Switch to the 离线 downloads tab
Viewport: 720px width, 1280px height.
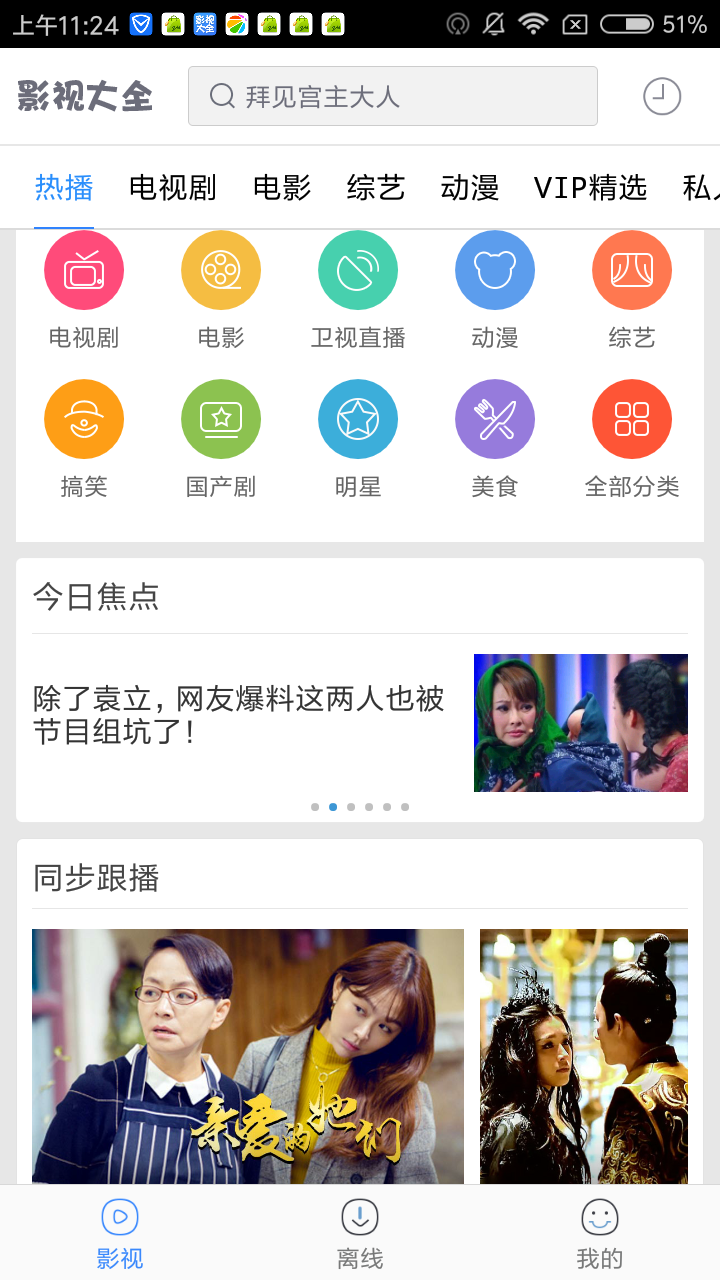[359, 1232]
